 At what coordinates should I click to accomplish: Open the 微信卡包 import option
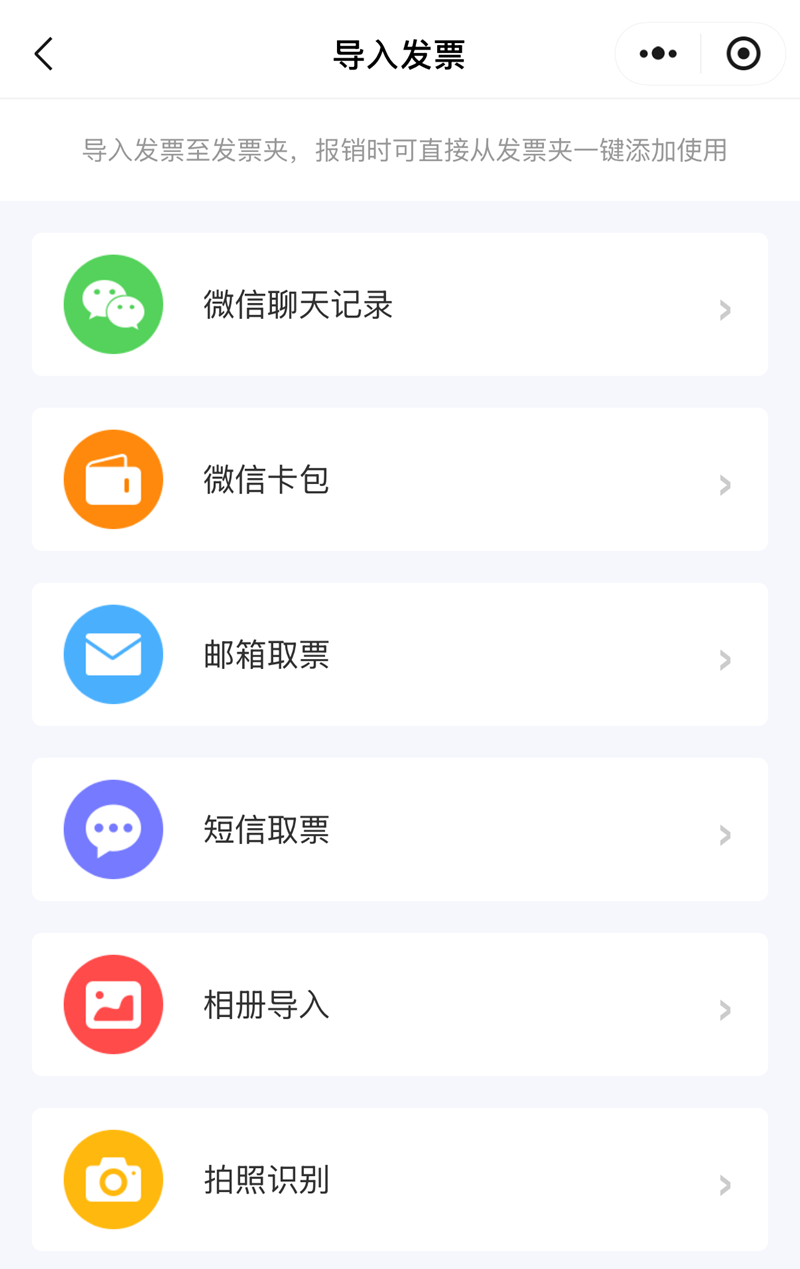click(x=400, y=480)
